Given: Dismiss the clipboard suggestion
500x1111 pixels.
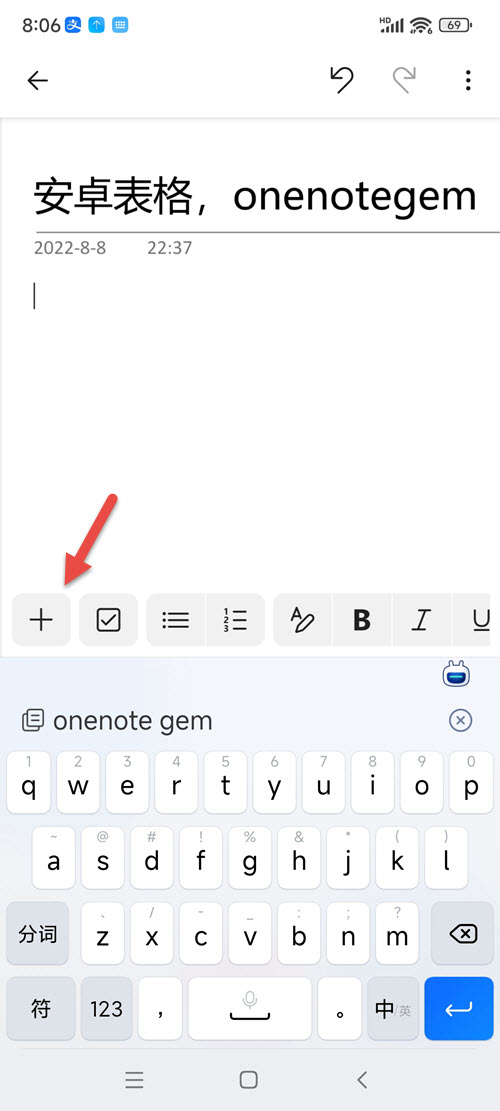Looking at the screenshot, I should pos(460,721).
